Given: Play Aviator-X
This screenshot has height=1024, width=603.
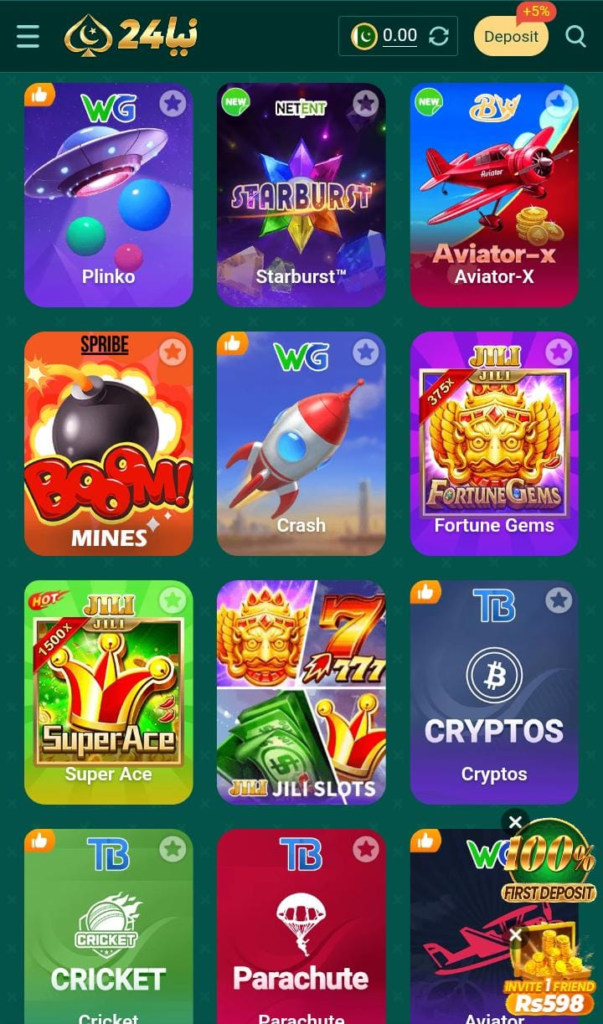Looking at the screenshot, I should coord(494,200).
